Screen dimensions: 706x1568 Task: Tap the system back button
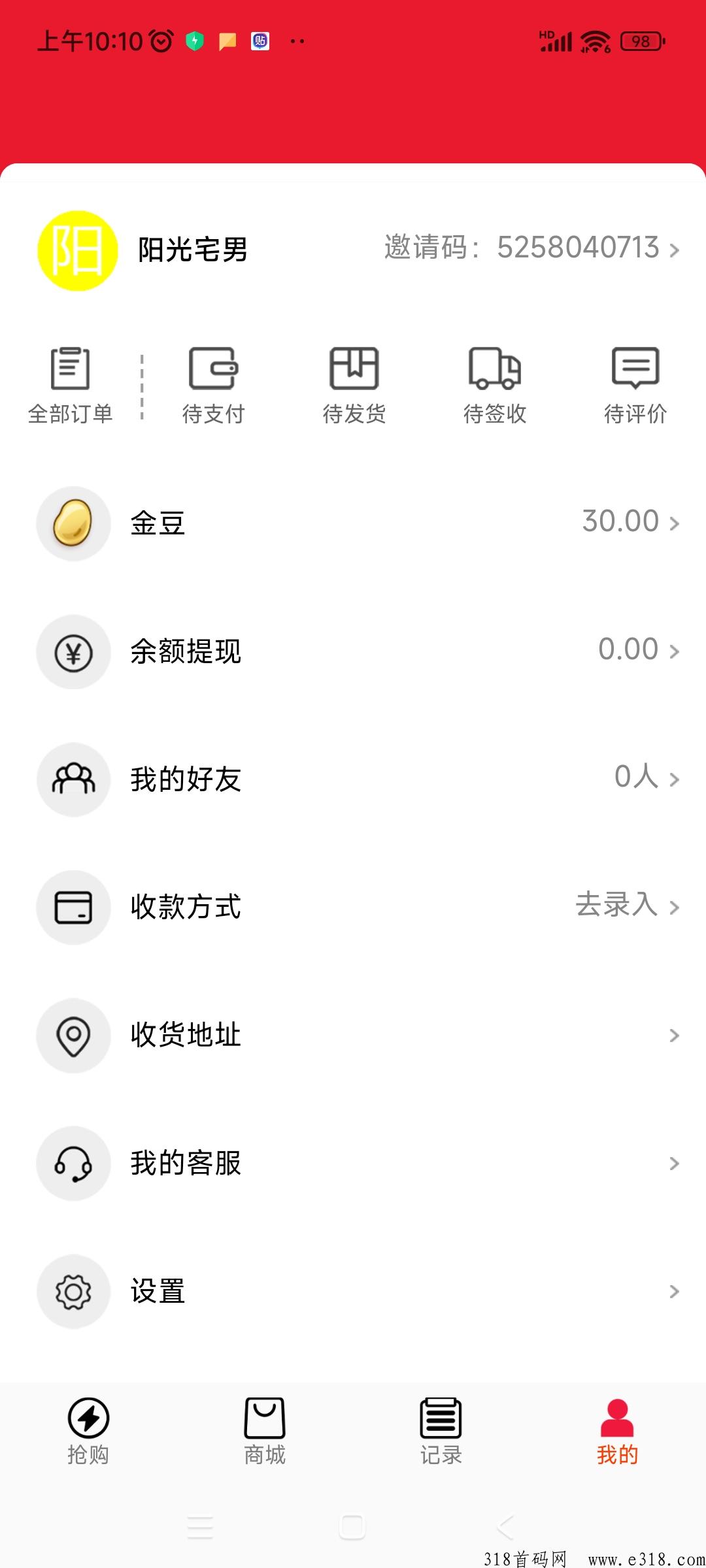[505, 1527]
